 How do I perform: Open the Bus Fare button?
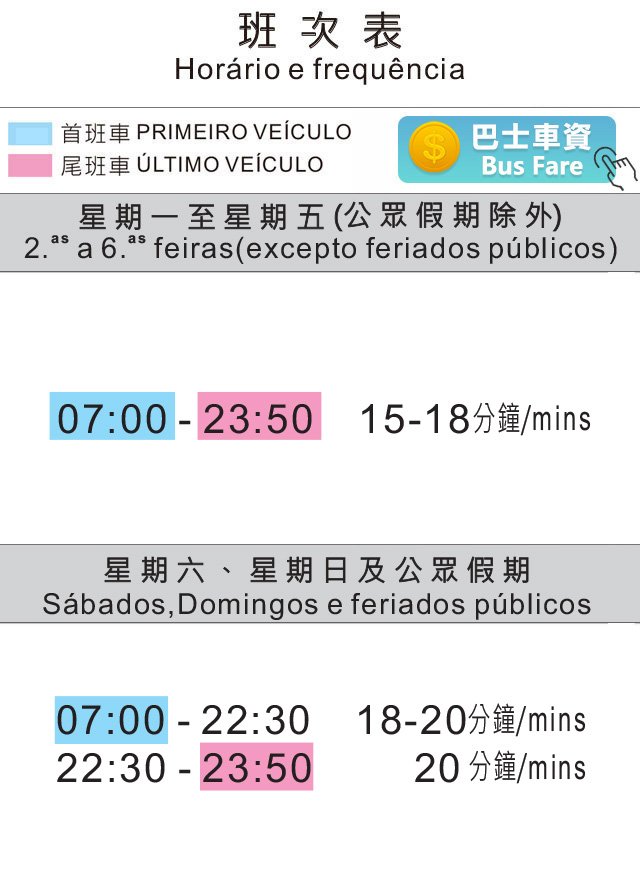coord(507,150)
